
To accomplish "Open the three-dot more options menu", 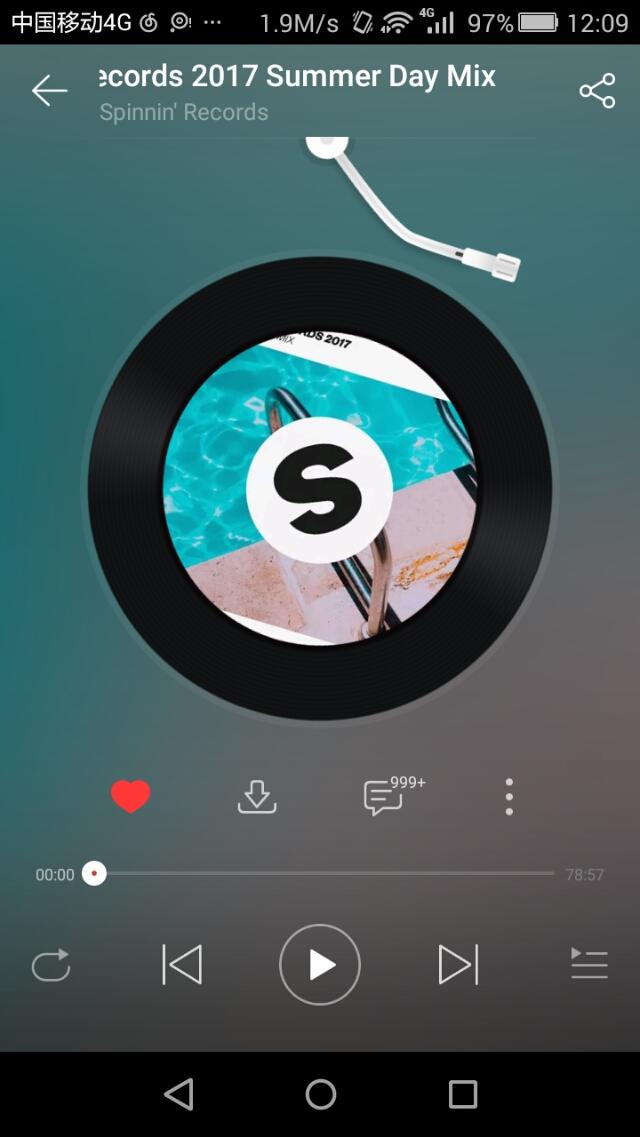I will click(510, 797).
